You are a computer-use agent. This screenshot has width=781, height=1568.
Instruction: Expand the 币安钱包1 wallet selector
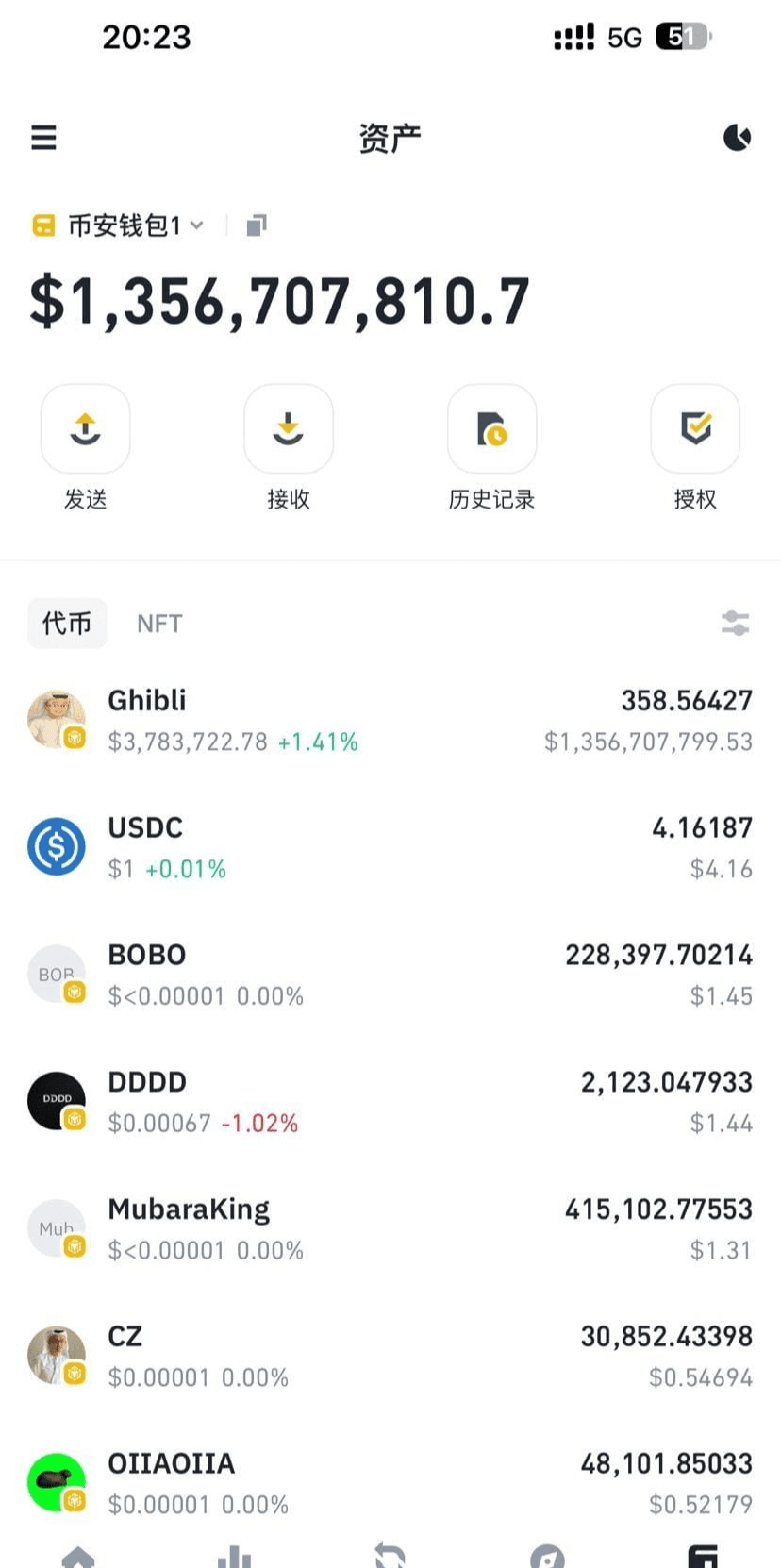[118, 225]
